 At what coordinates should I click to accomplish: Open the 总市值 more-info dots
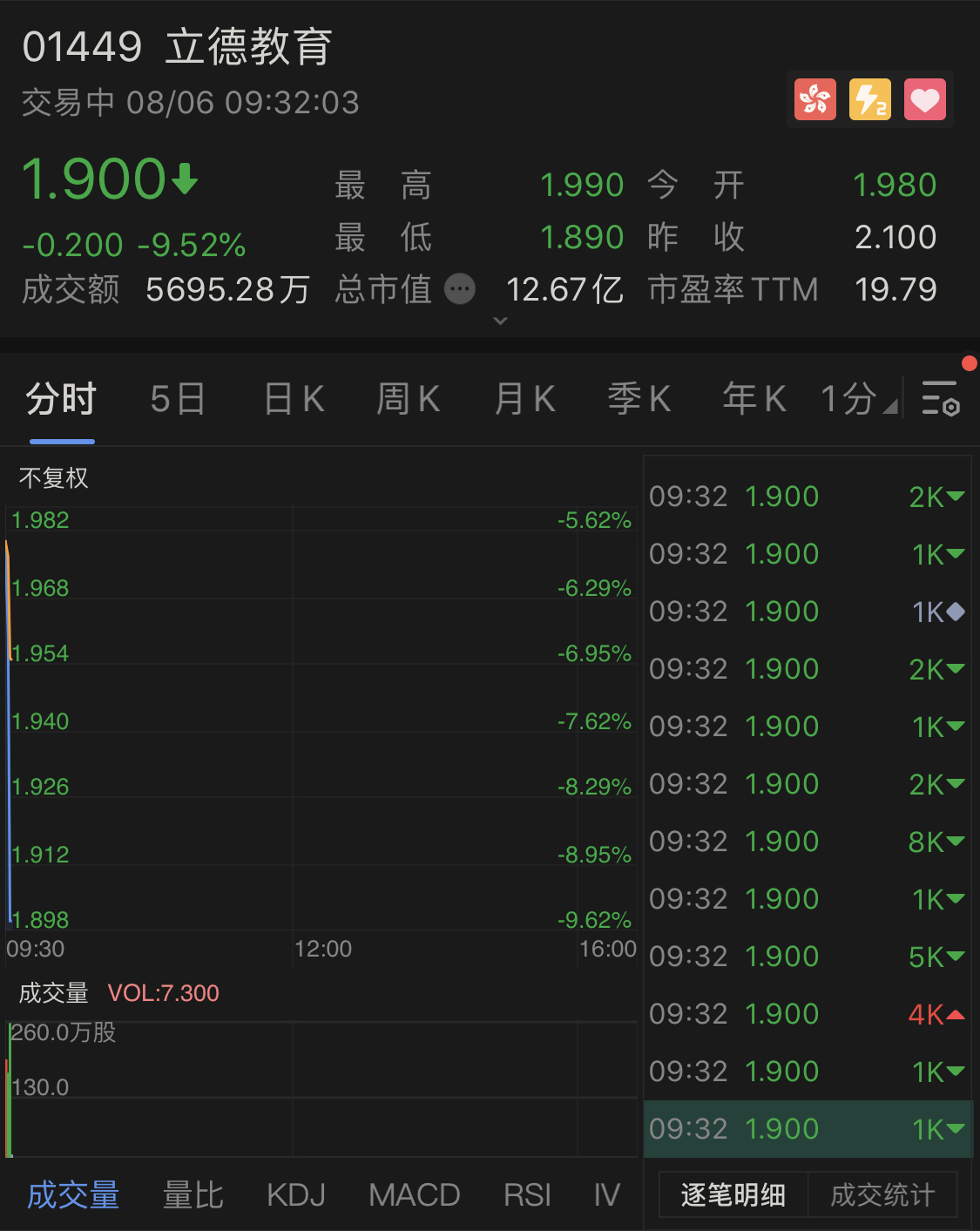tap(460, 289)
